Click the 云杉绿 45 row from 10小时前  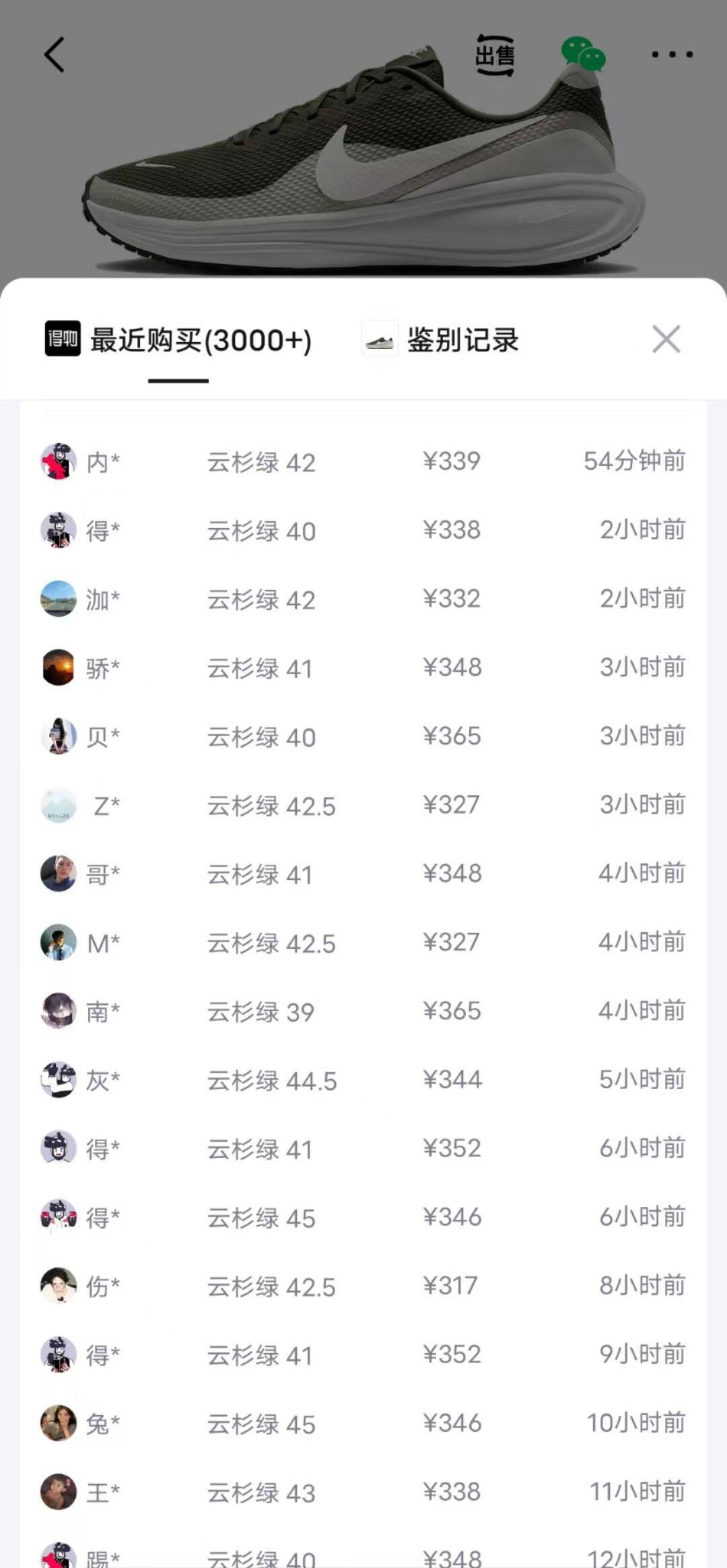point(363,1423)
